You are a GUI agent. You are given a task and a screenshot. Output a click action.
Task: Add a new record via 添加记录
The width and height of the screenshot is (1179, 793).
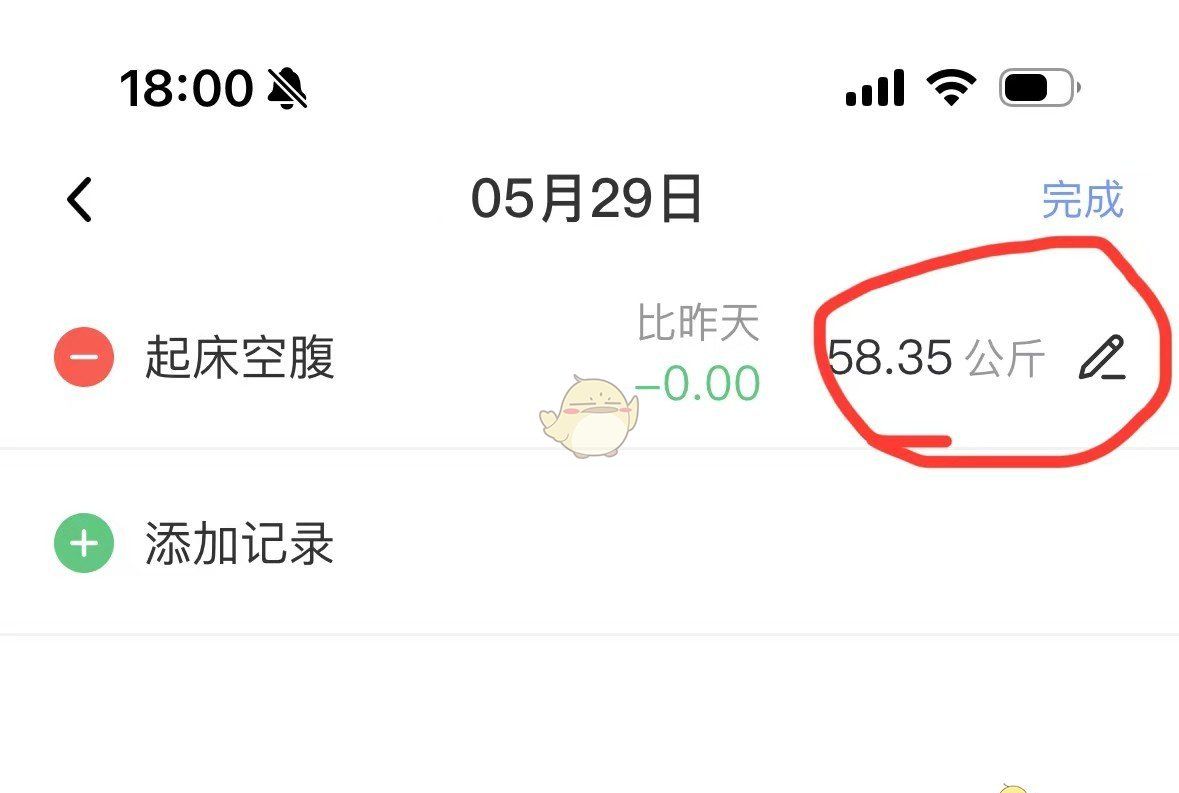pos(84,544)
